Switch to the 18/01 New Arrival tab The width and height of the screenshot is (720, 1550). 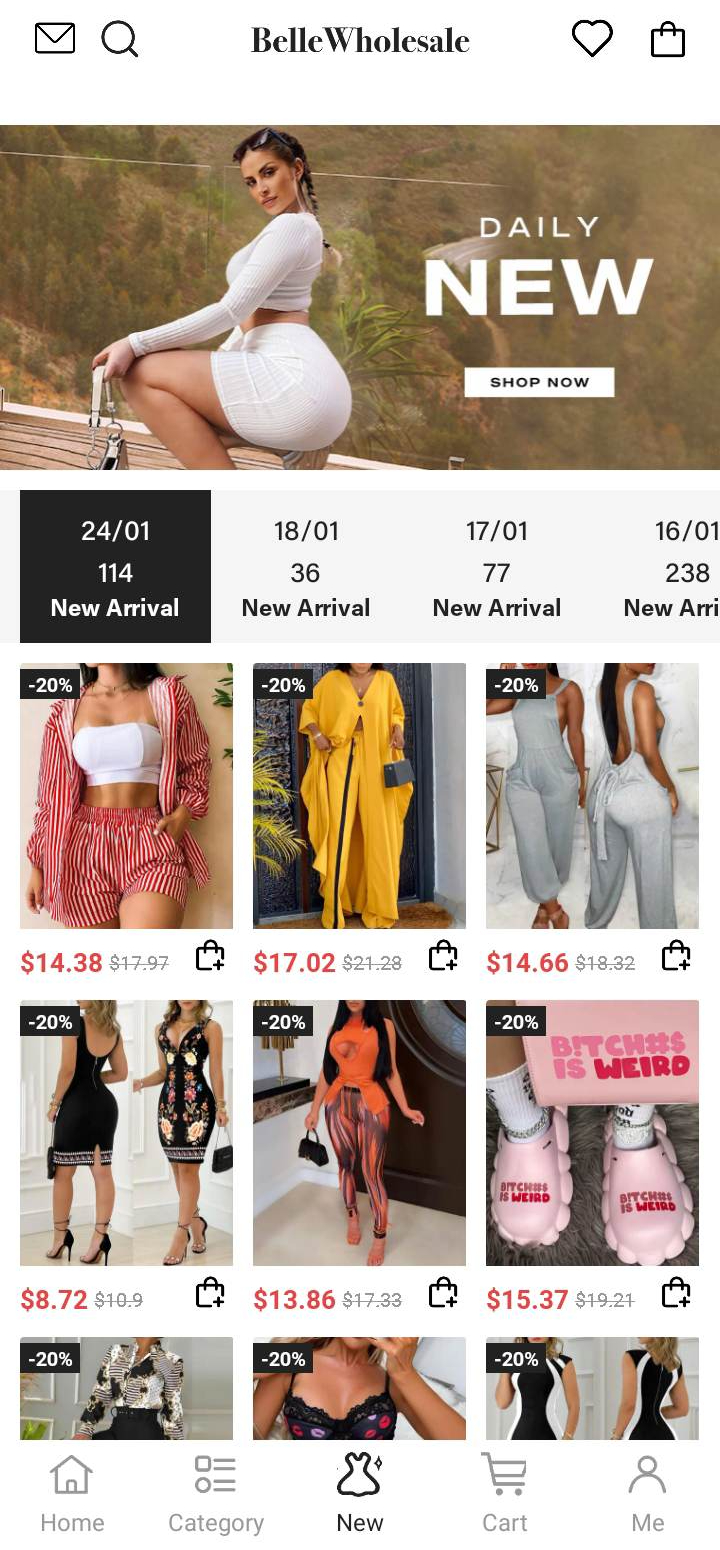click(306, 566)
